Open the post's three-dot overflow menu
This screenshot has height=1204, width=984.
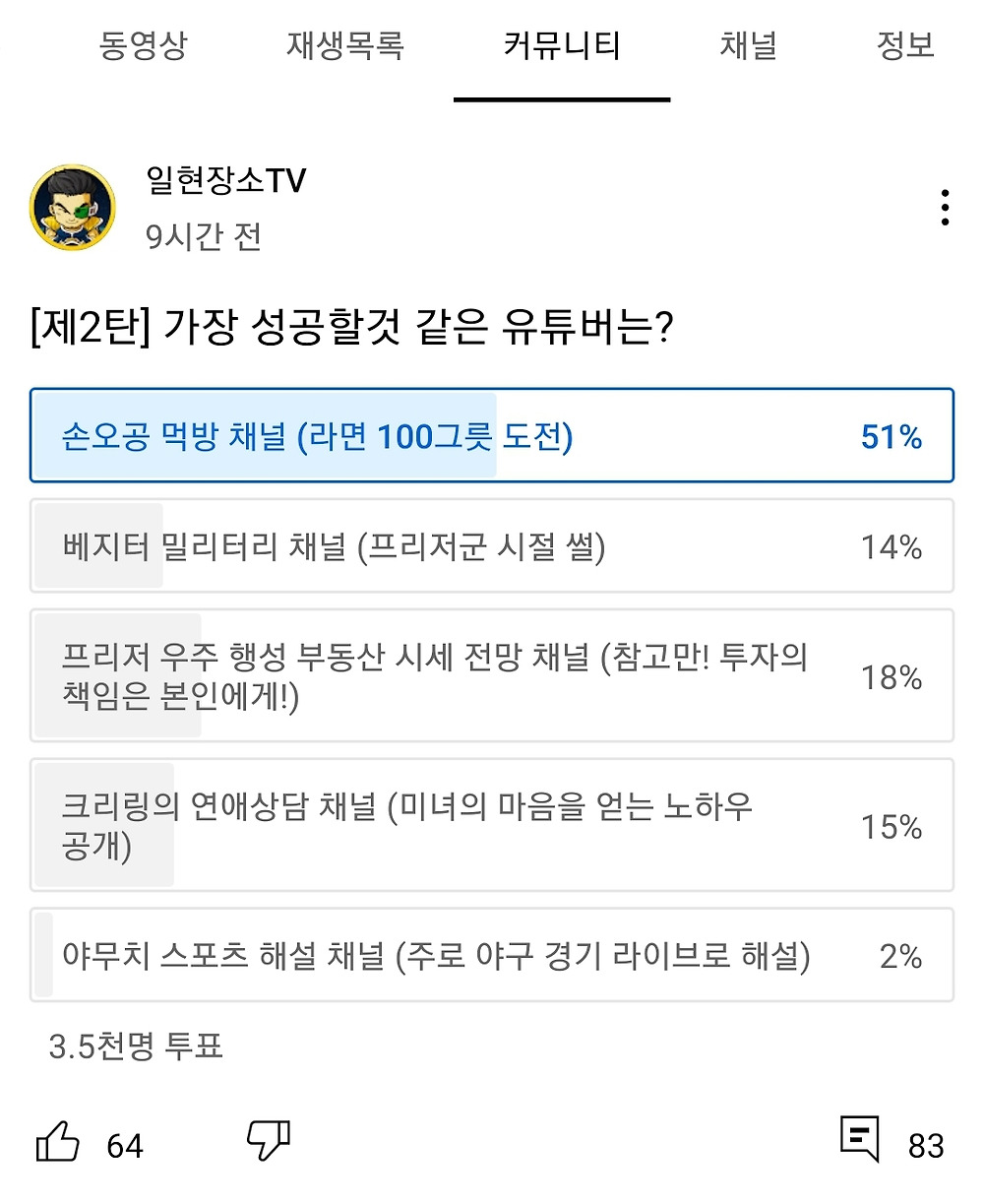(944, 208)
